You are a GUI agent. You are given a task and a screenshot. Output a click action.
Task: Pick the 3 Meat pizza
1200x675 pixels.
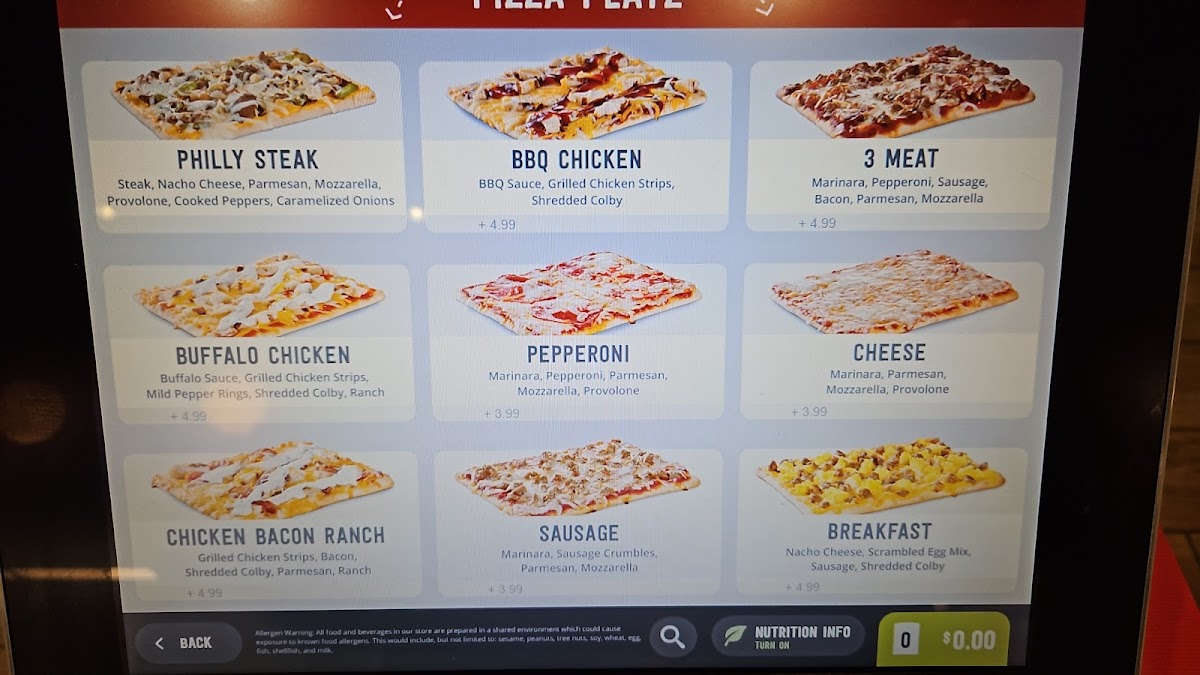(905, 145)
